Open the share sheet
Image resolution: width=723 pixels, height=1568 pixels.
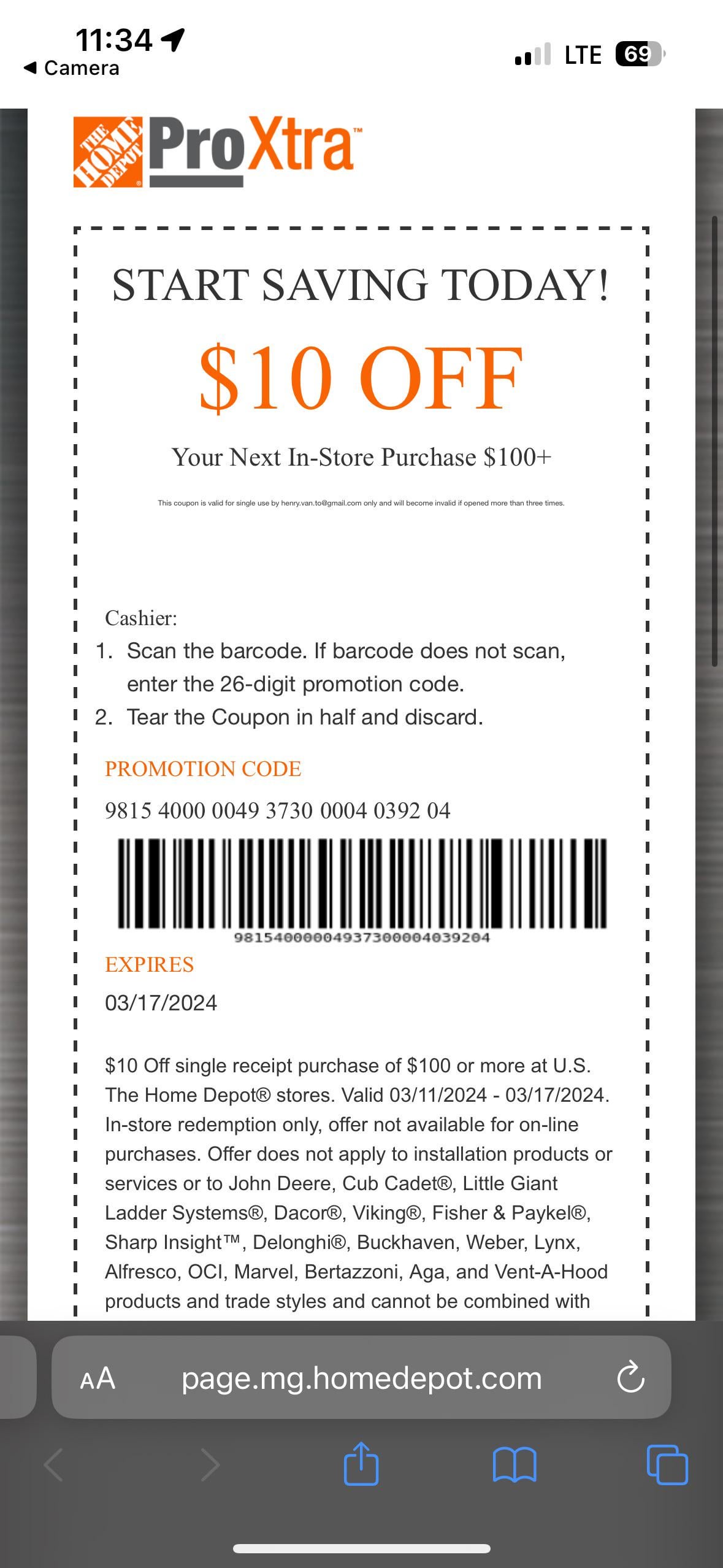click(361, 1464)
